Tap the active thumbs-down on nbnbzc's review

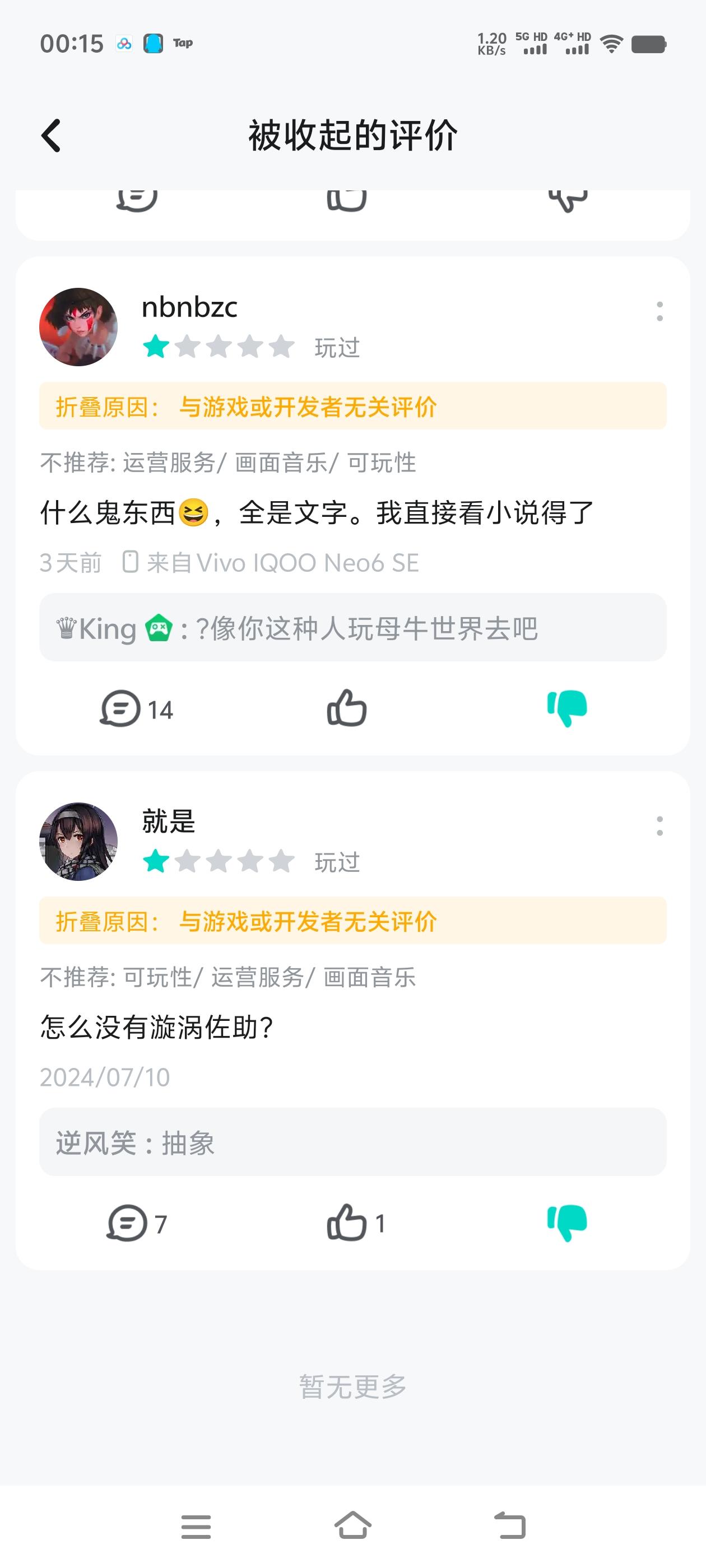coord(568,708)
